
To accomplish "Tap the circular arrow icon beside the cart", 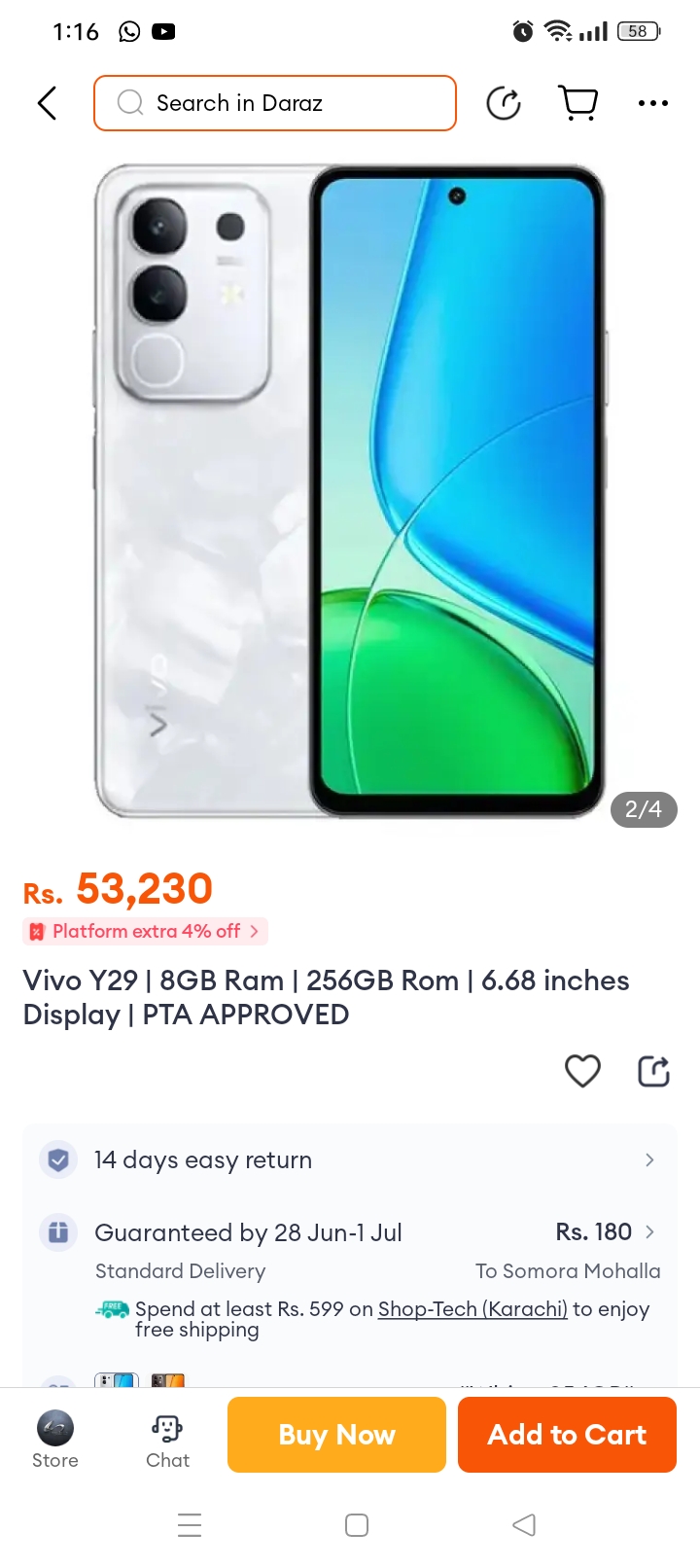I will click(x=504, y=103).
